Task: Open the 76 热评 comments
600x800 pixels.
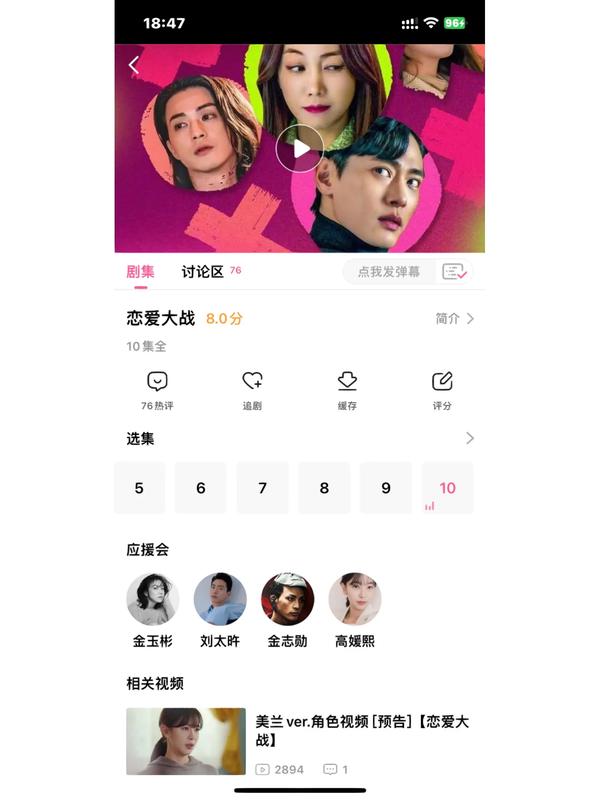Action: (x=157, y=390)
